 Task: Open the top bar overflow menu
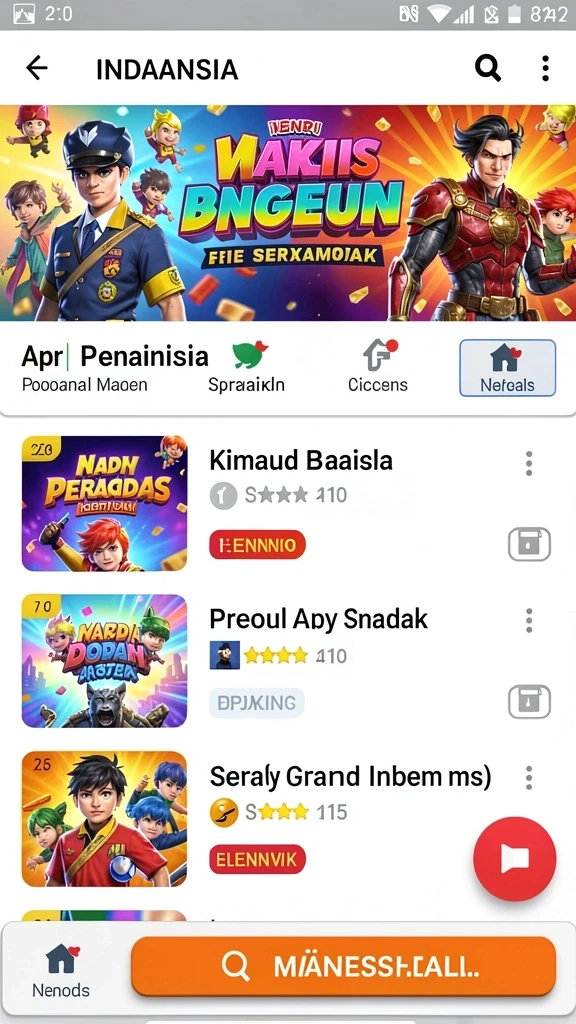pyautogui.click(x=545, y=68)
